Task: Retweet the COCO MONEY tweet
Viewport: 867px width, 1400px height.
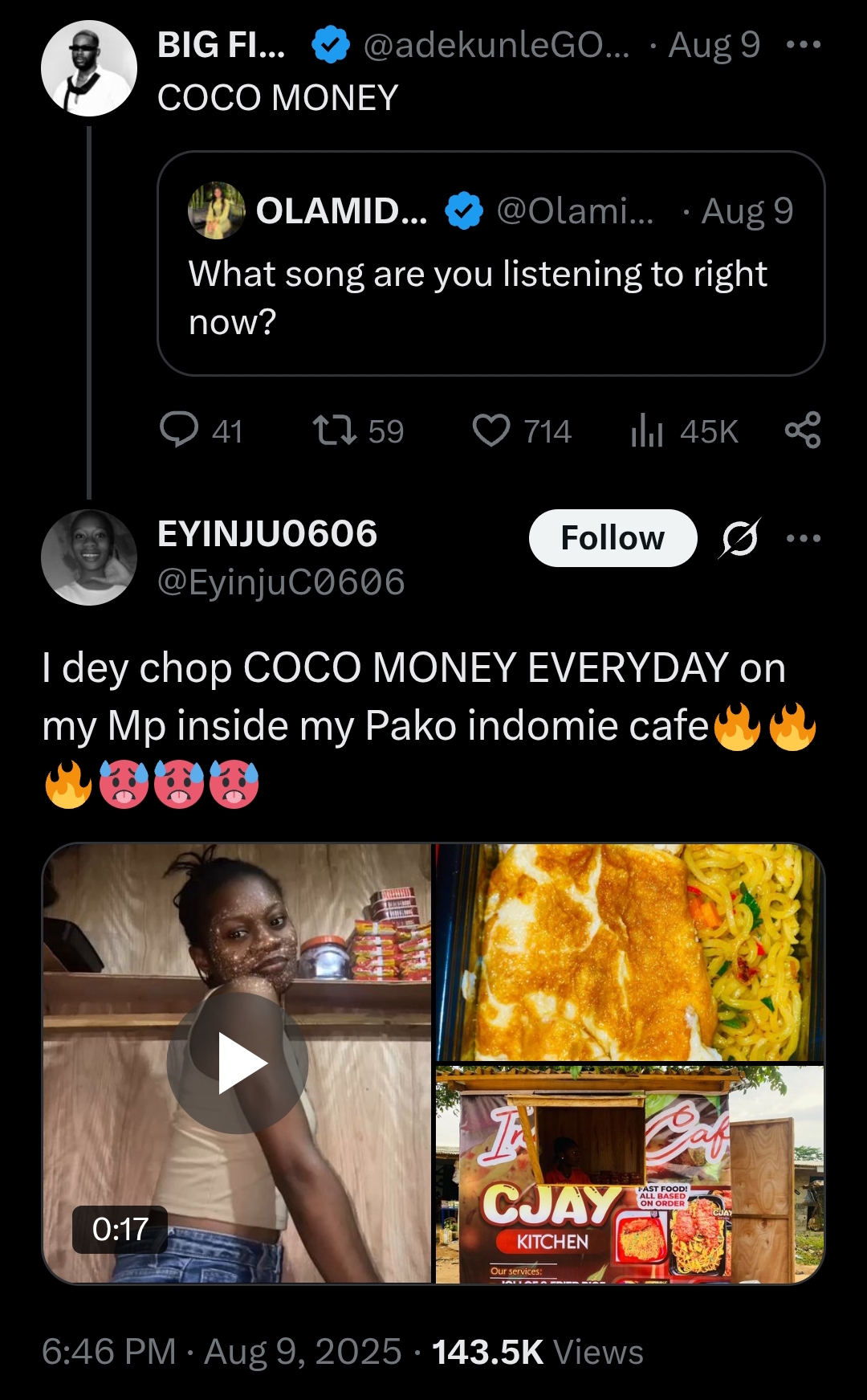Action: (336, 430)
